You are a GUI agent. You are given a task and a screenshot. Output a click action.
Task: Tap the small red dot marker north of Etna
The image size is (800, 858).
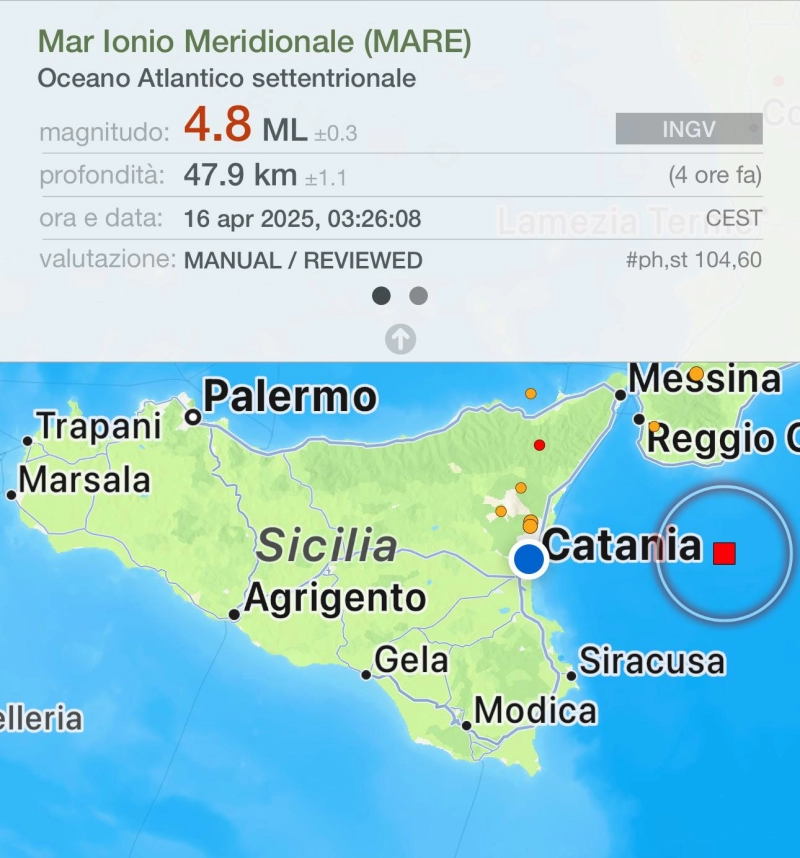coord(539,444)
